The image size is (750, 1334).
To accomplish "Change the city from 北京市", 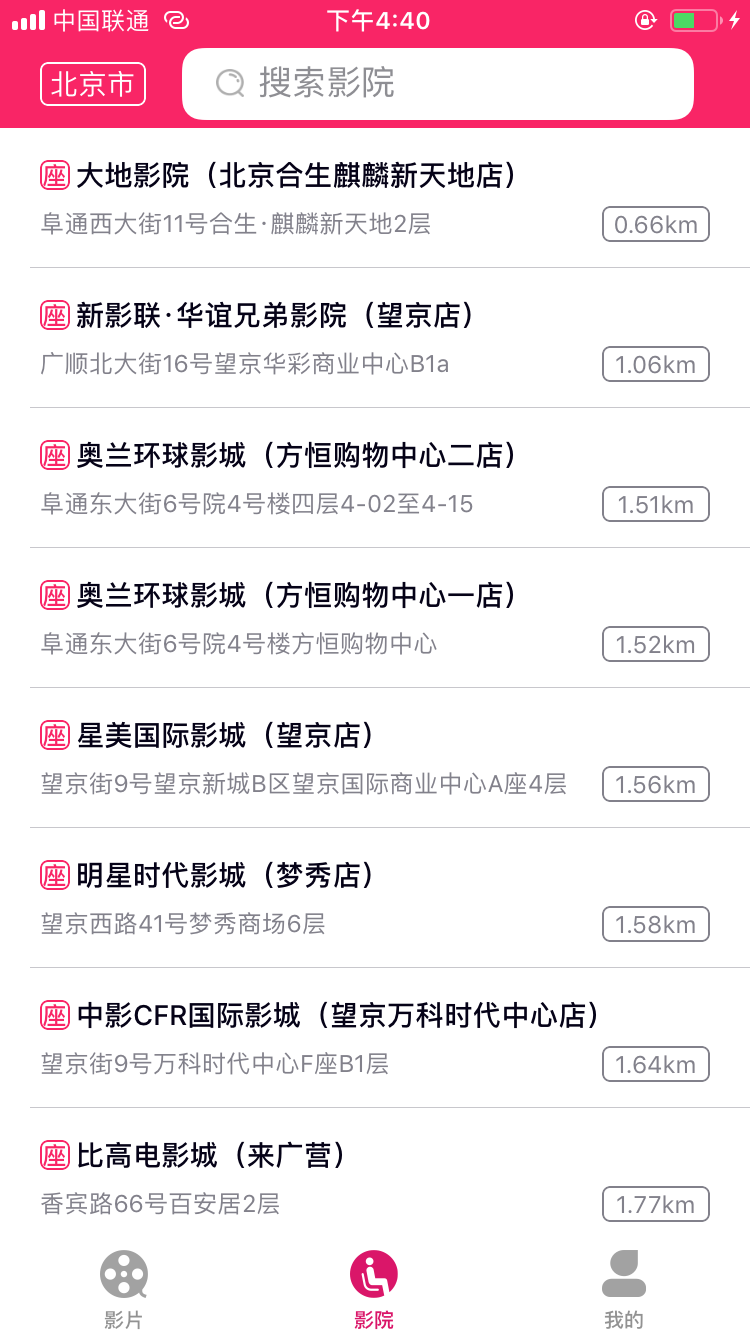I will click(x=93, y=84).
